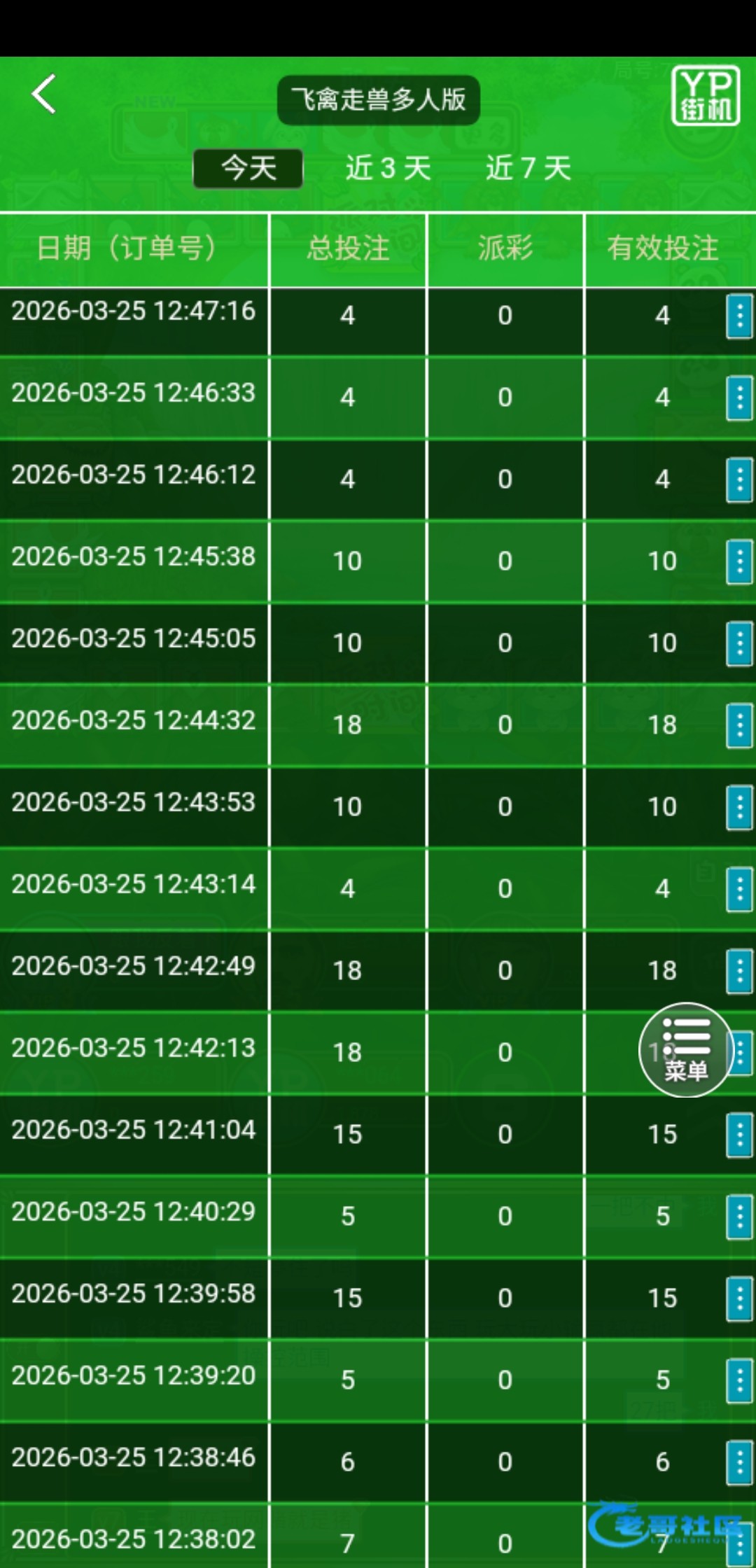Image resolution: width=756 pixels, height=1568 pixels.
Task: Go back using the top-left arrow
Action: [43, 94]
